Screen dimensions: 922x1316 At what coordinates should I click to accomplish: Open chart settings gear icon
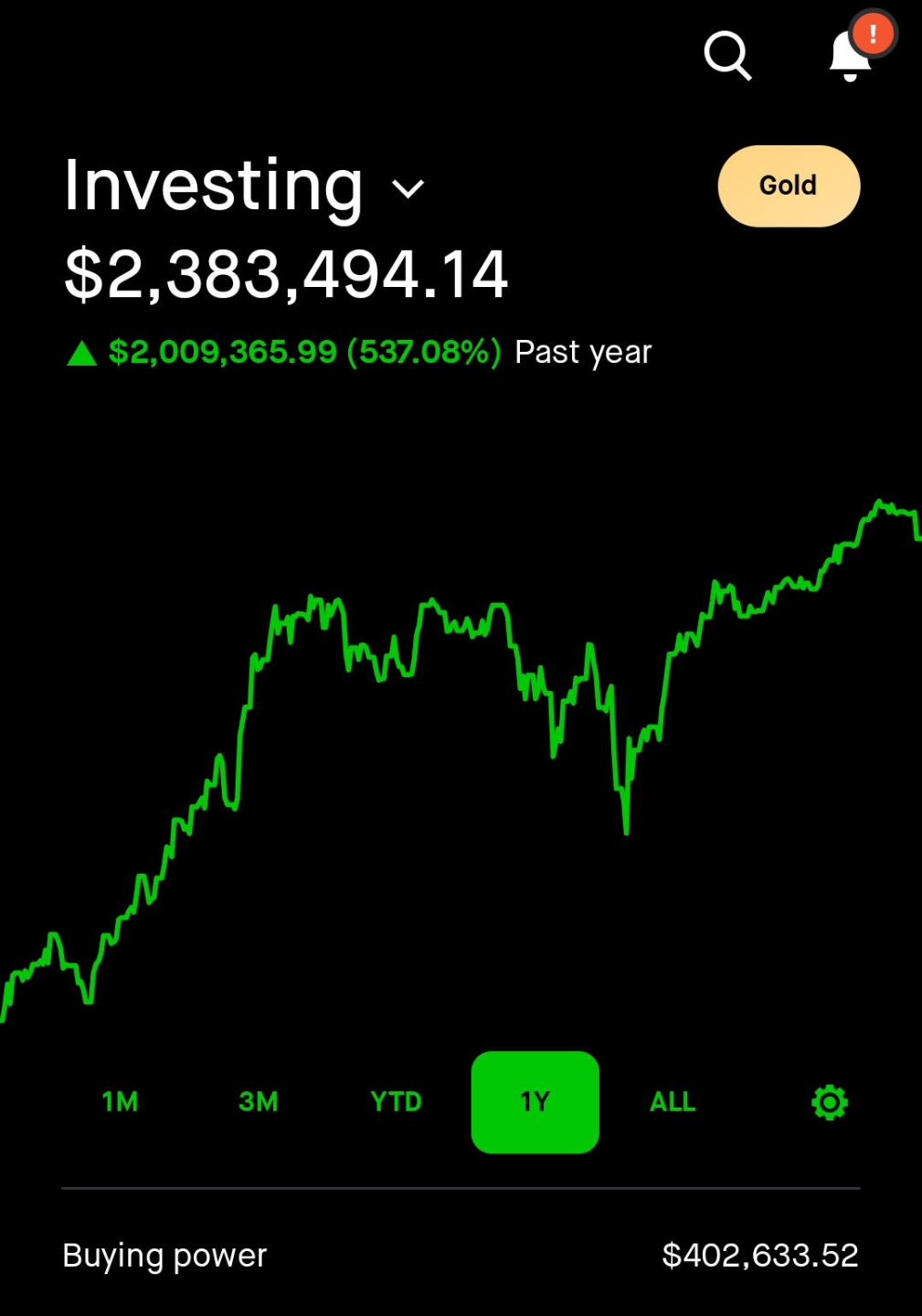pyautogui.click(x=830, y=1102)
